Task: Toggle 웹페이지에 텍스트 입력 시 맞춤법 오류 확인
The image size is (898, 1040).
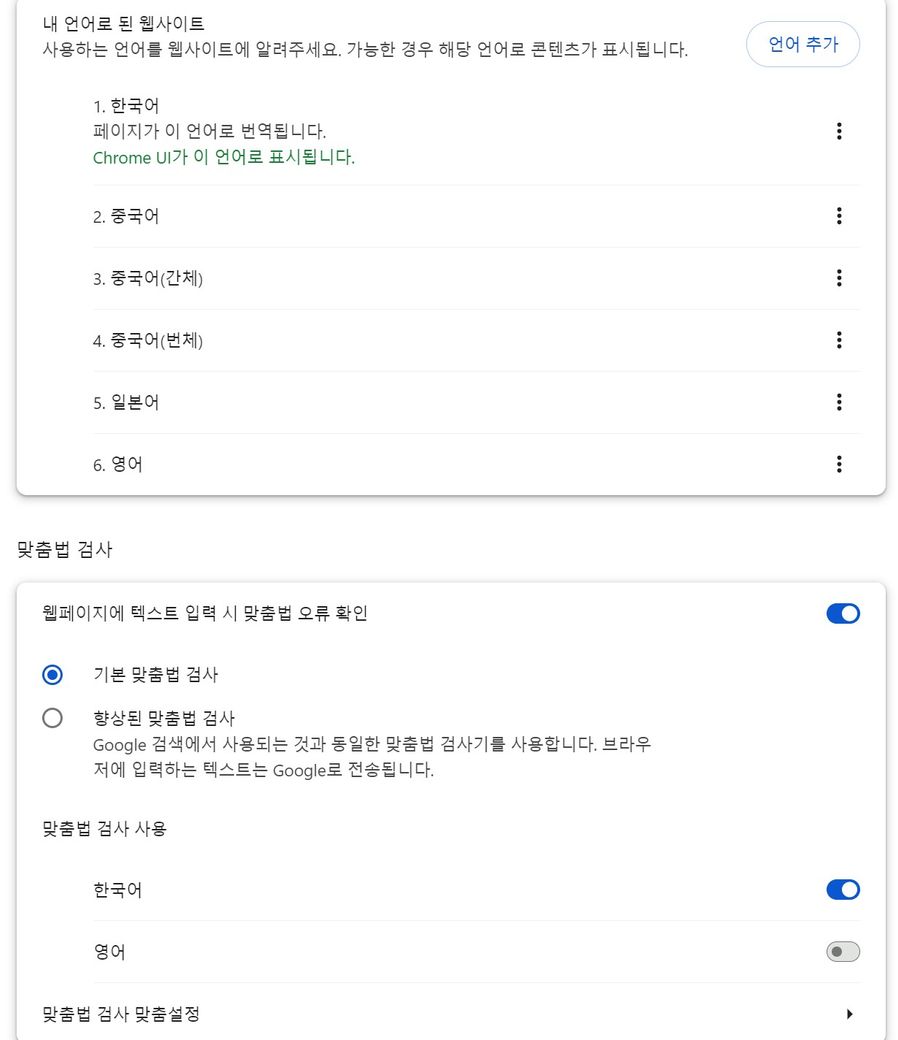Action: pyautogui.click(x=842, y=614)
